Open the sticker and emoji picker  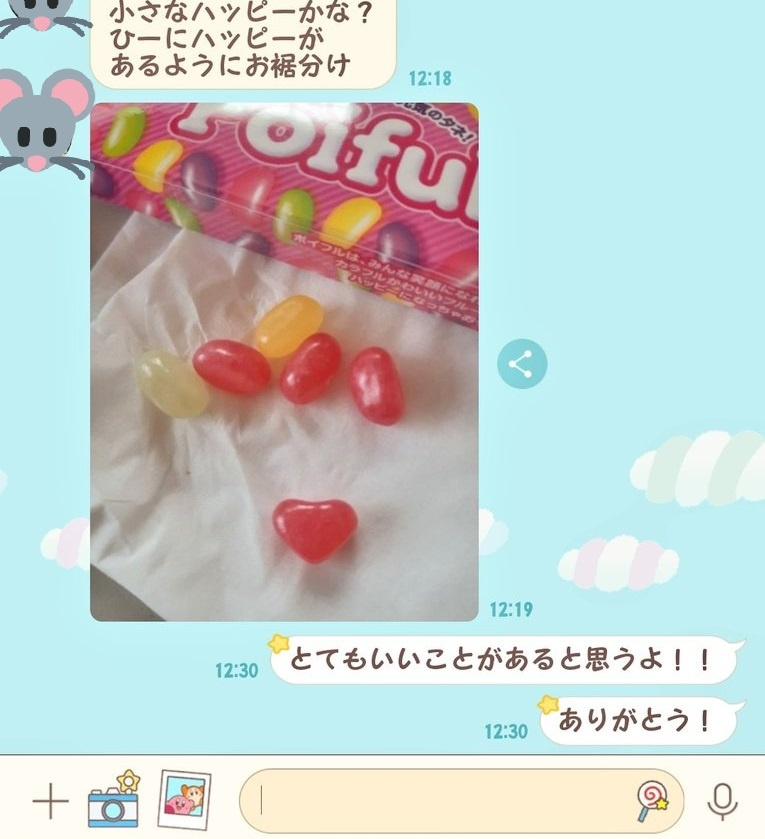coord(653,801)
